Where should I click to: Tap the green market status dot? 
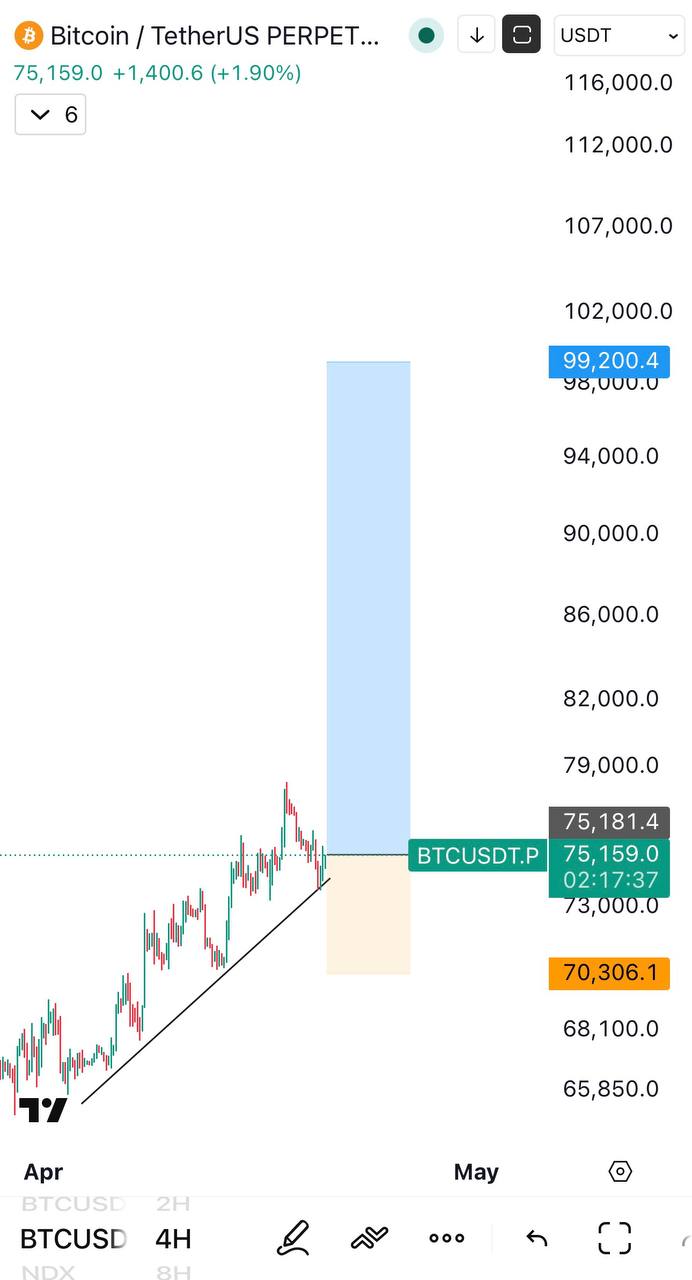coord(427,36)
